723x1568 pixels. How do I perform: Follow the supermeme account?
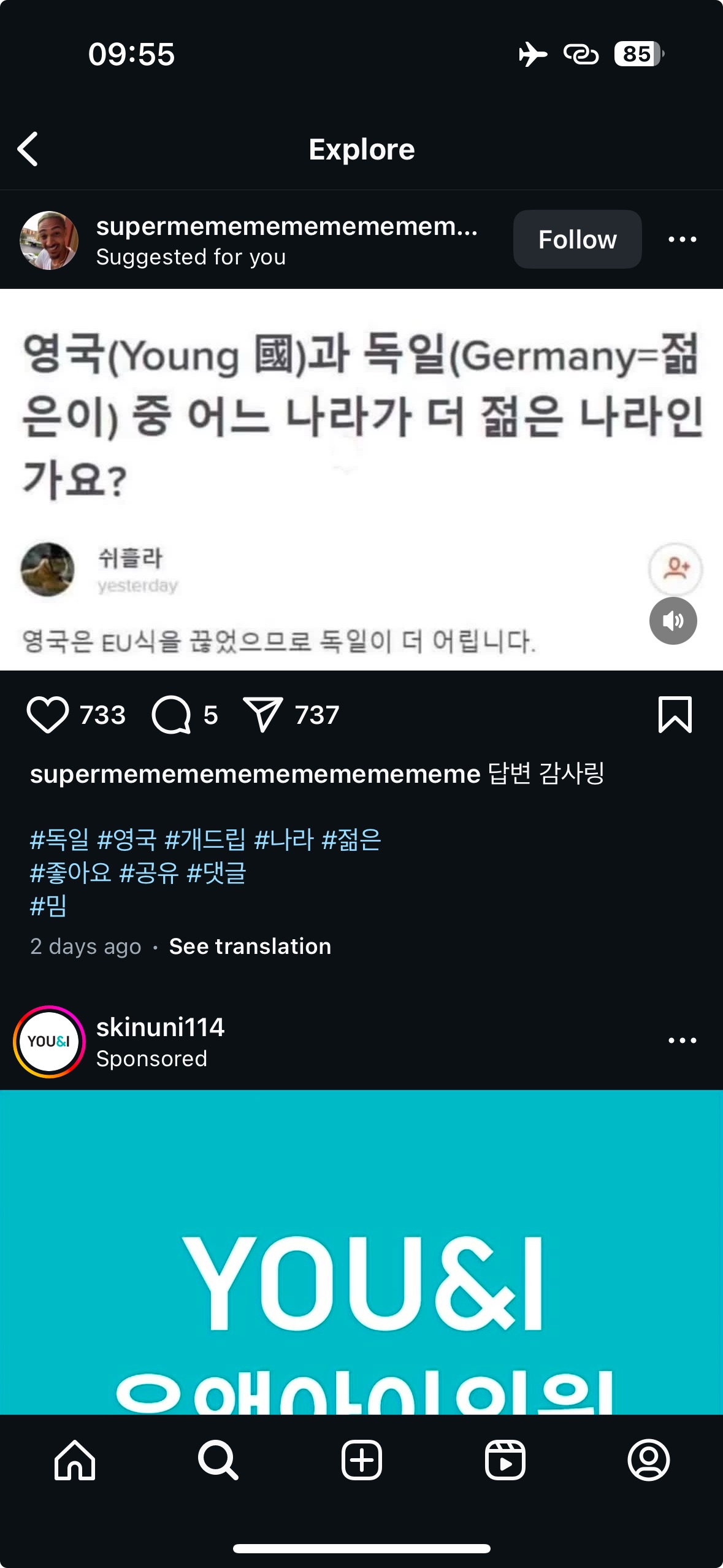577,239
